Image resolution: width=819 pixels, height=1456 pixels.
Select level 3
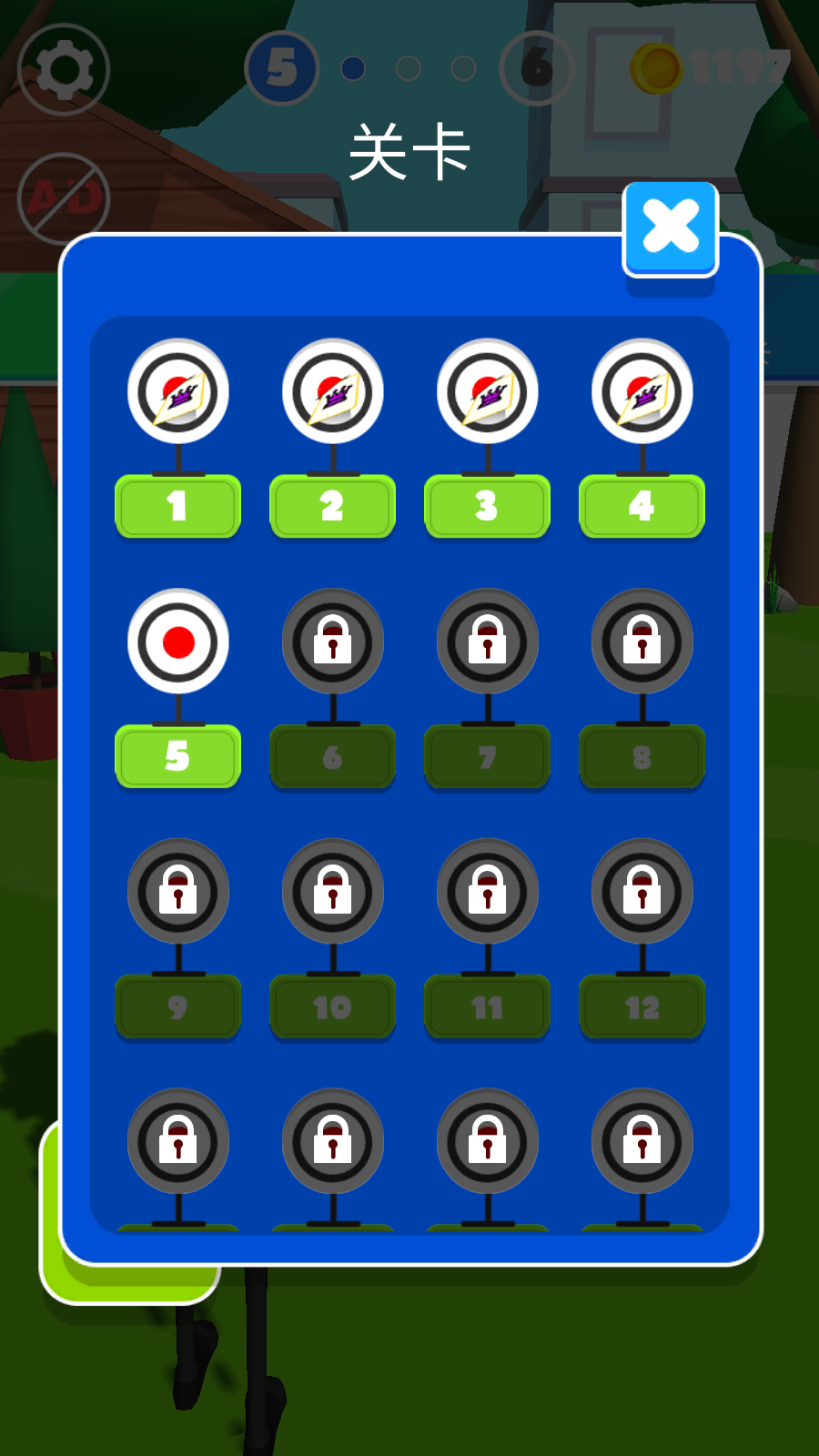click(x=488, y=505)
